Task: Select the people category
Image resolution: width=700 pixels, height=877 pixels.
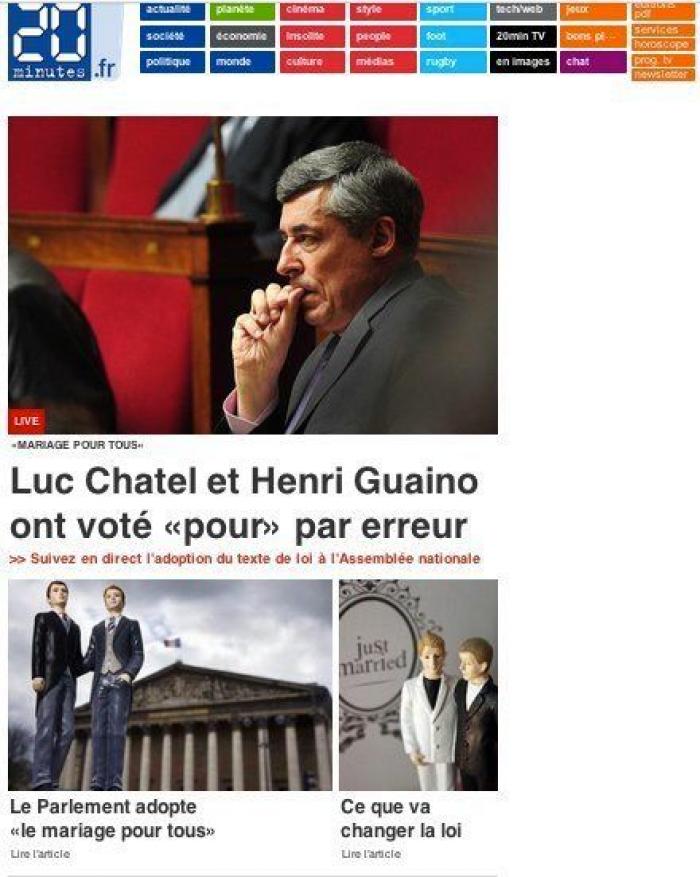Action: (x=383, y=37)
